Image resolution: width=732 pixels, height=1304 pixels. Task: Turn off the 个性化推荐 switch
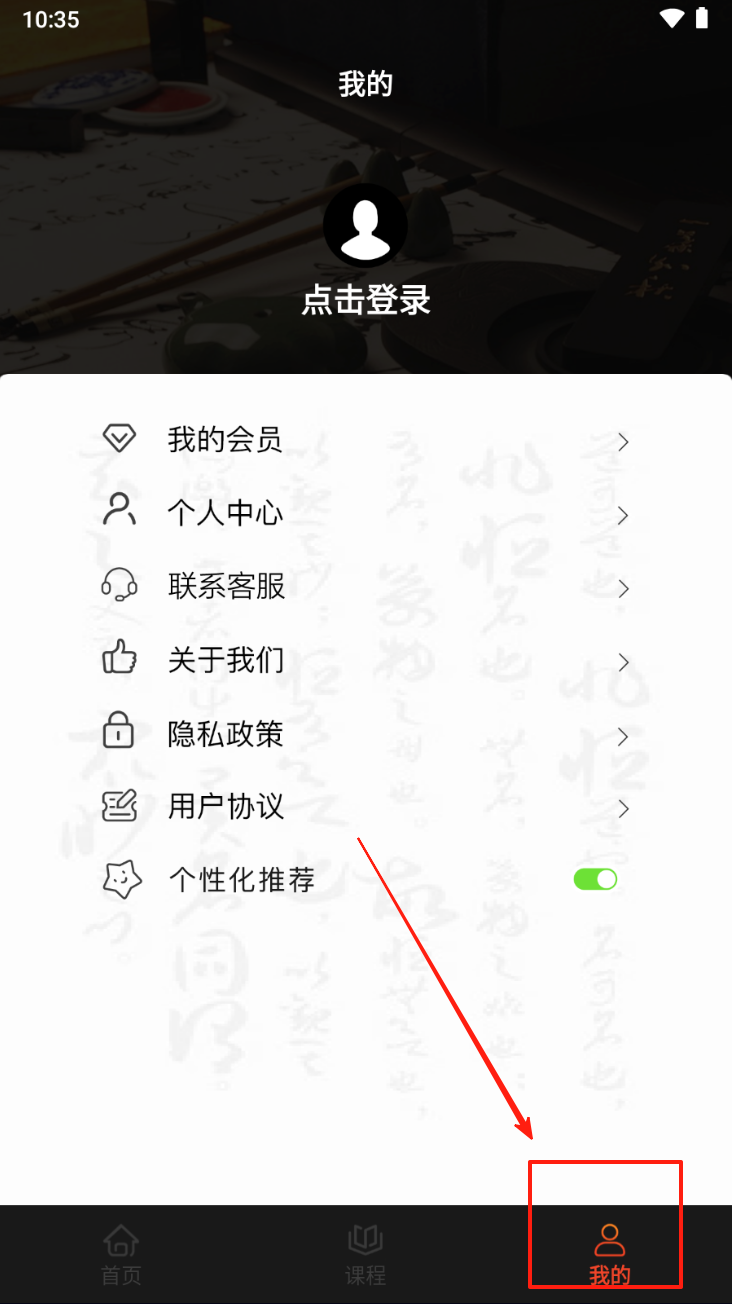coord(595,879)
